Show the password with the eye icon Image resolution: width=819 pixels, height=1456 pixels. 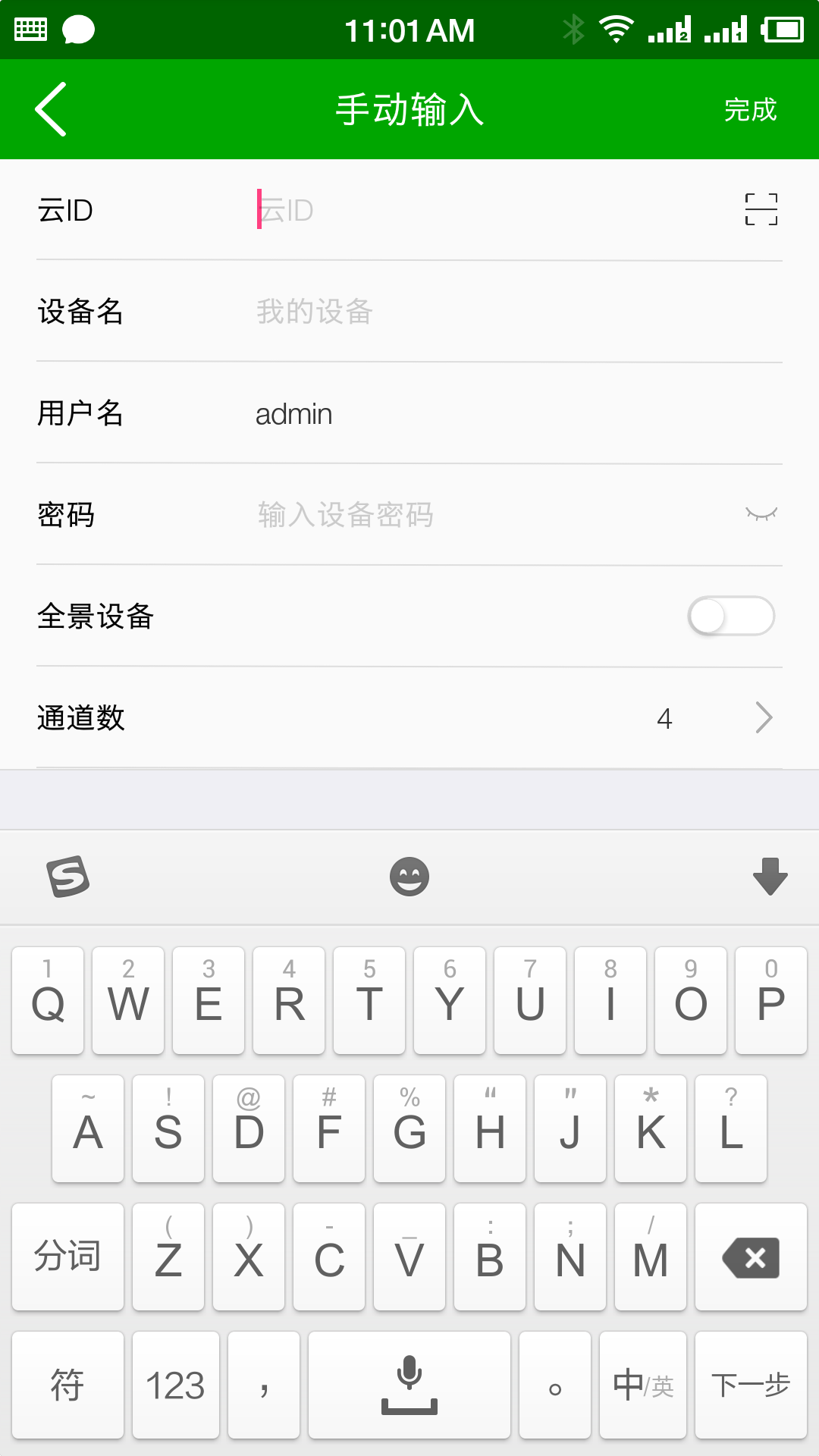pyautogui.click(x=762, y=514)
